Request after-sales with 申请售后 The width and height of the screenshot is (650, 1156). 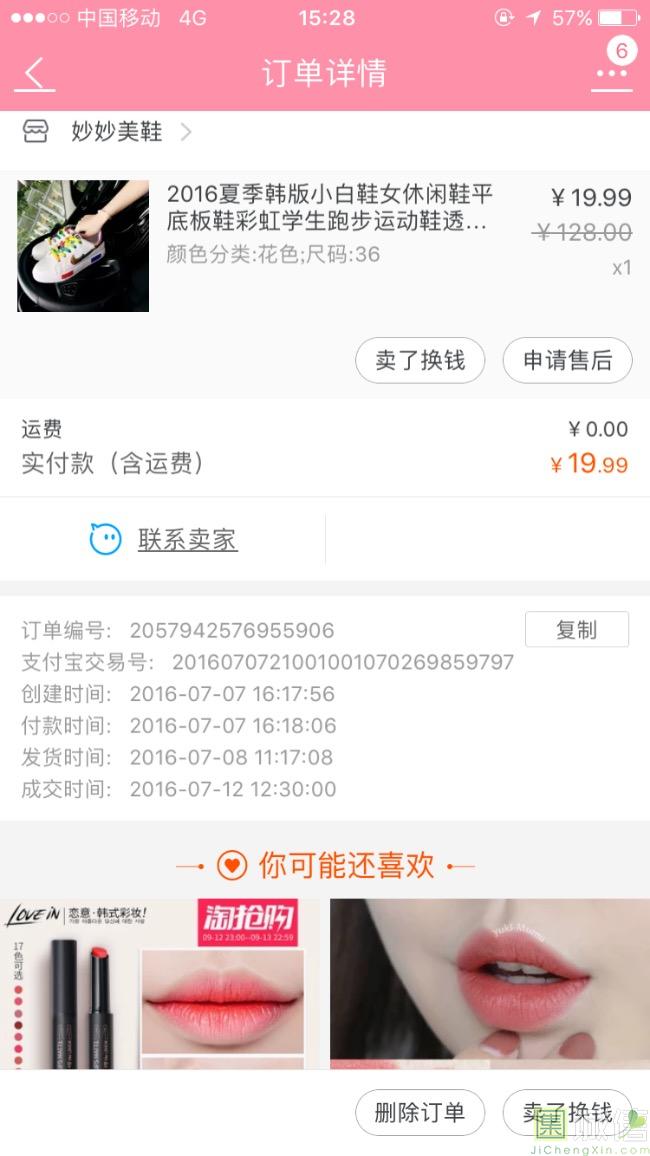click(x=567, y=361)
